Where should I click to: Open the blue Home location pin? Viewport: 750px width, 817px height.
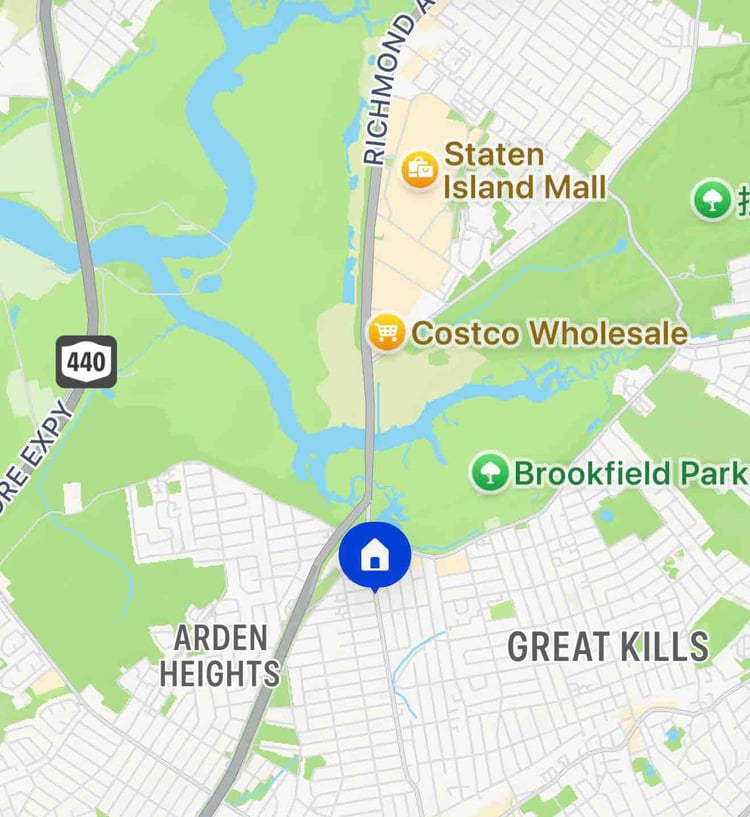pos(375,556)
